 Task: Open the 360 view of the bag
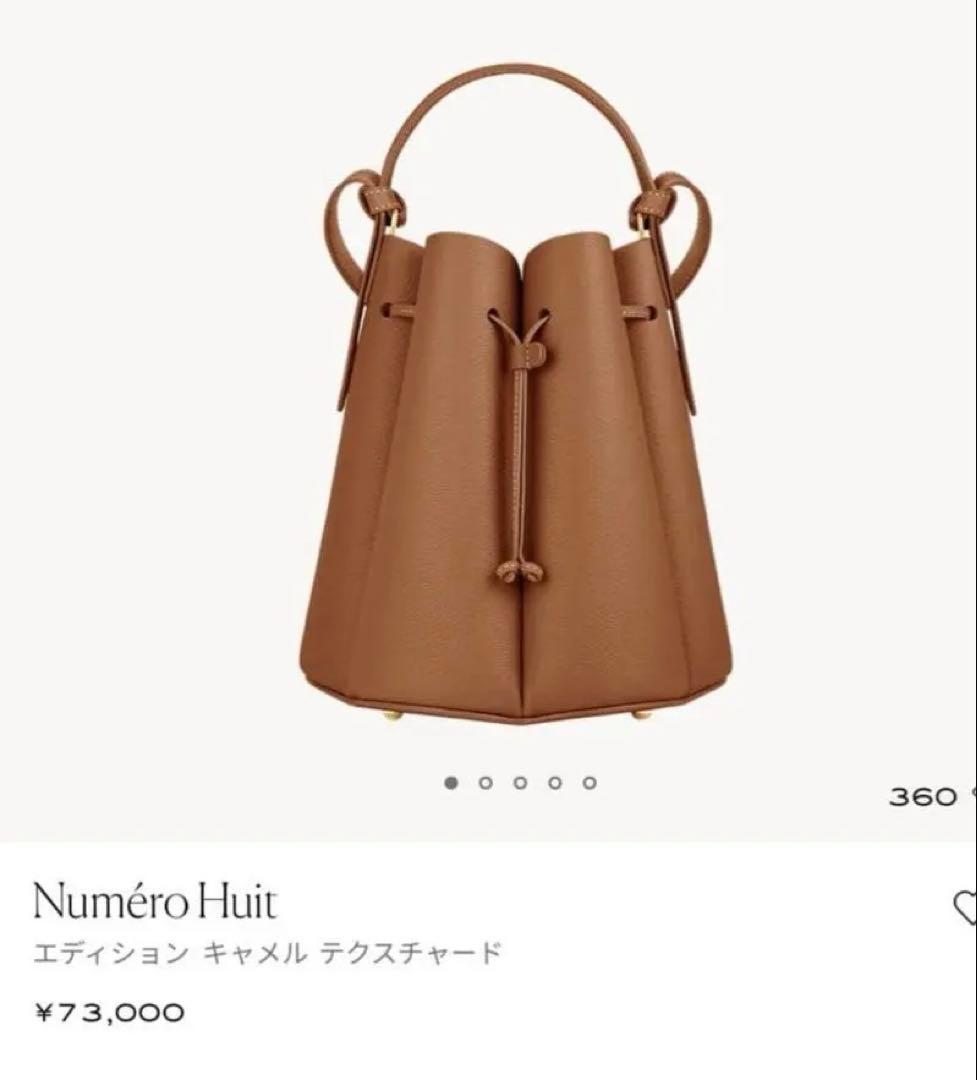click(x=925, y=797)
